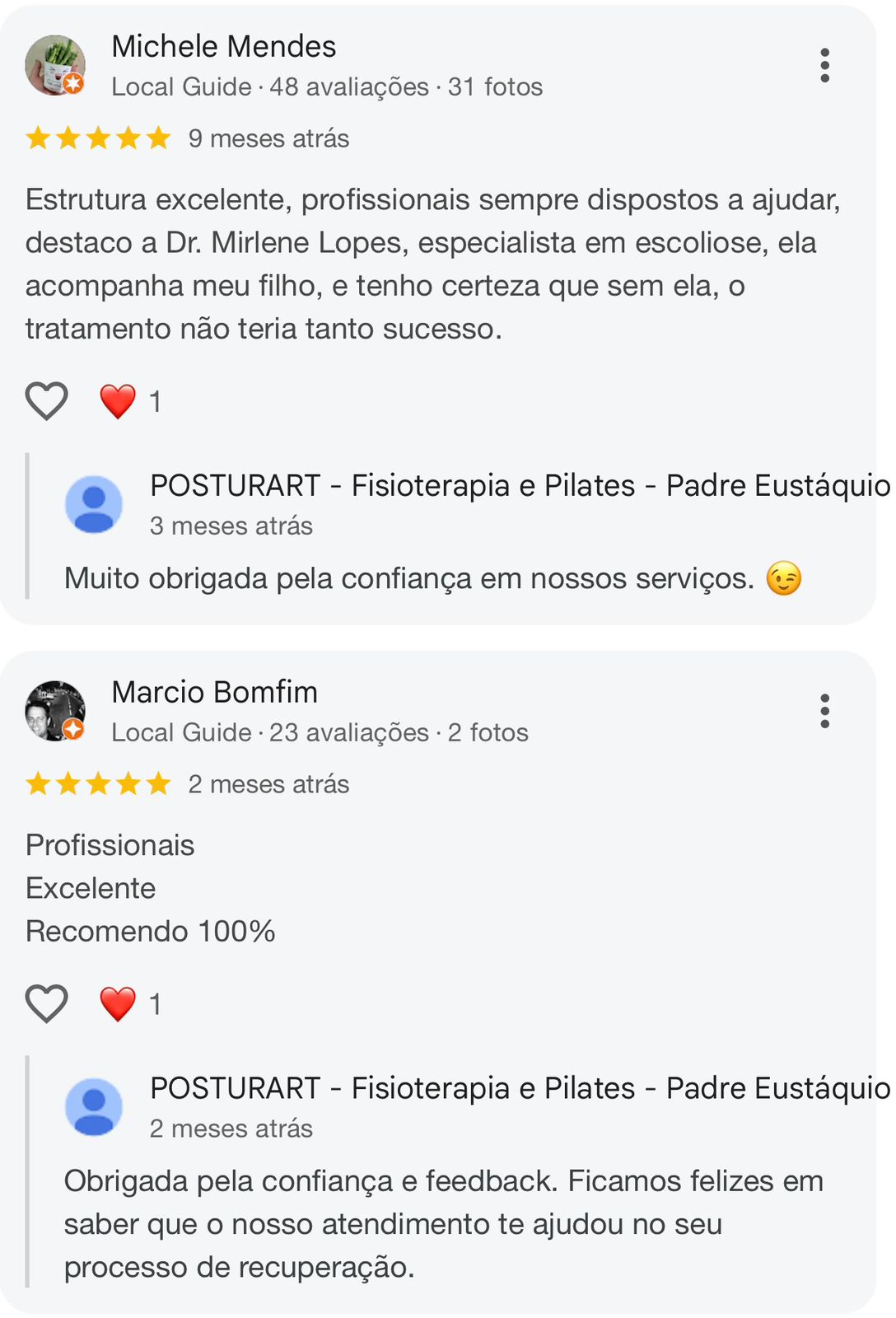Open Marcio Bomfim's profile picture
The image size is (896, 1318).
54,712
